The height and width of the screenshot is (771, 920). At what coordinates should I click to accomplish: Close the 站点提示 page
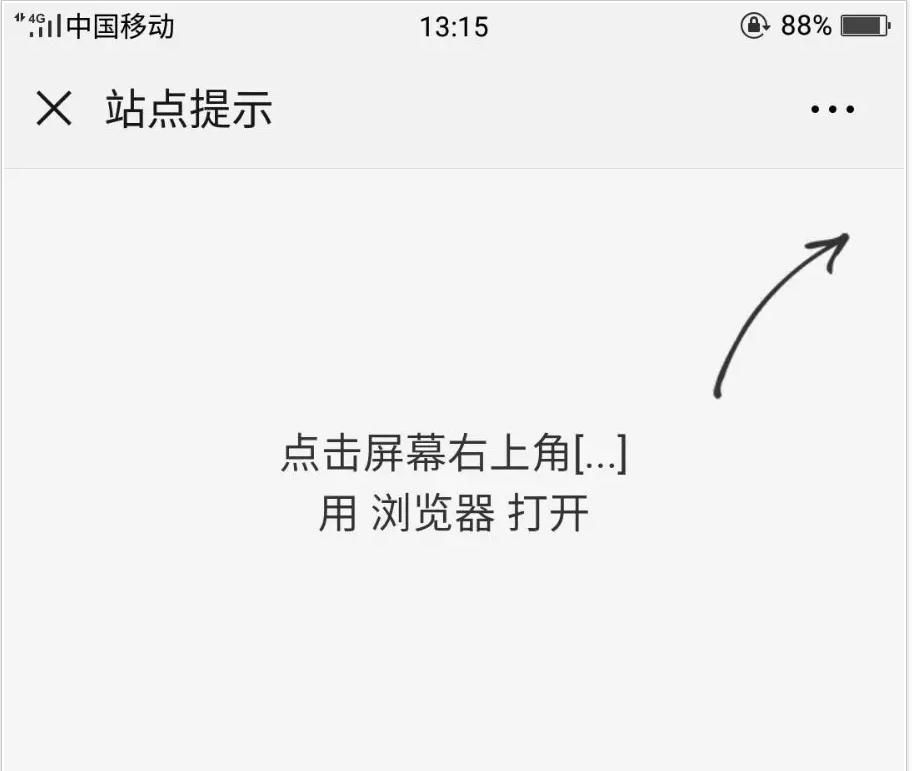tap(54, 109)
